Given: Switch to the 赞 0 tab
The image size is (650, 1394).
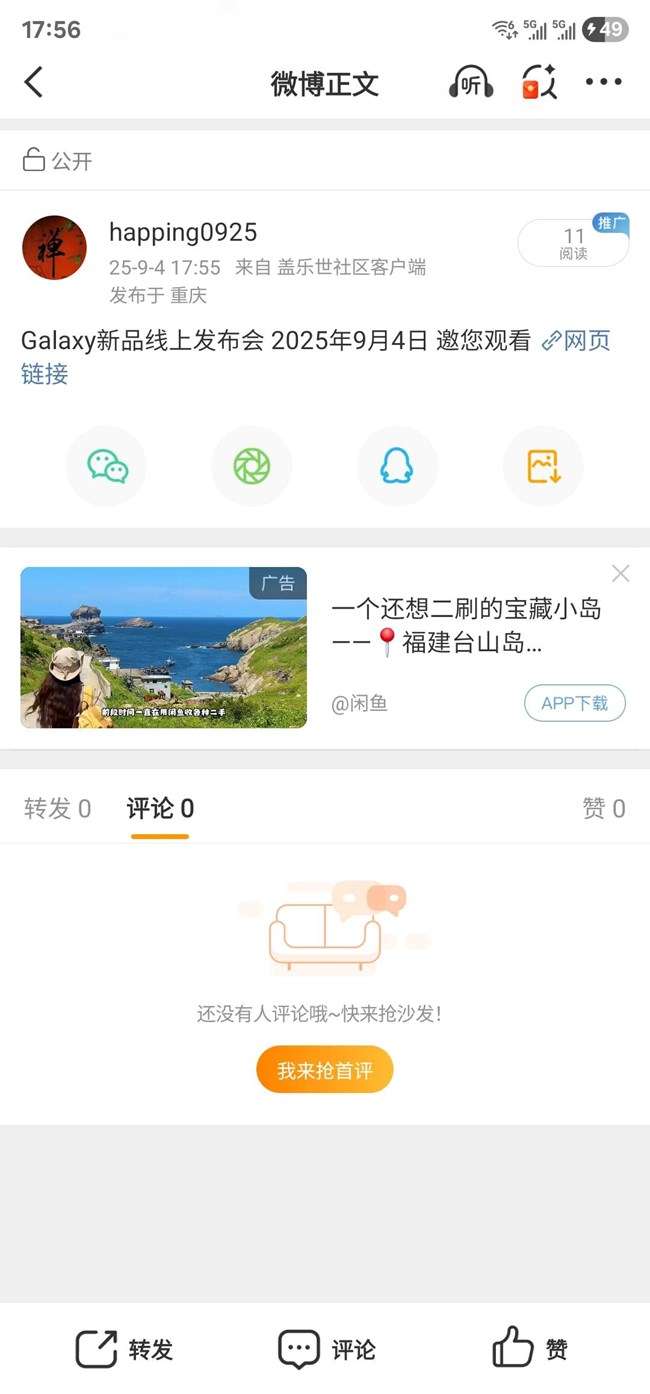Looking at the screenshot, I should (x=603, y=809).
